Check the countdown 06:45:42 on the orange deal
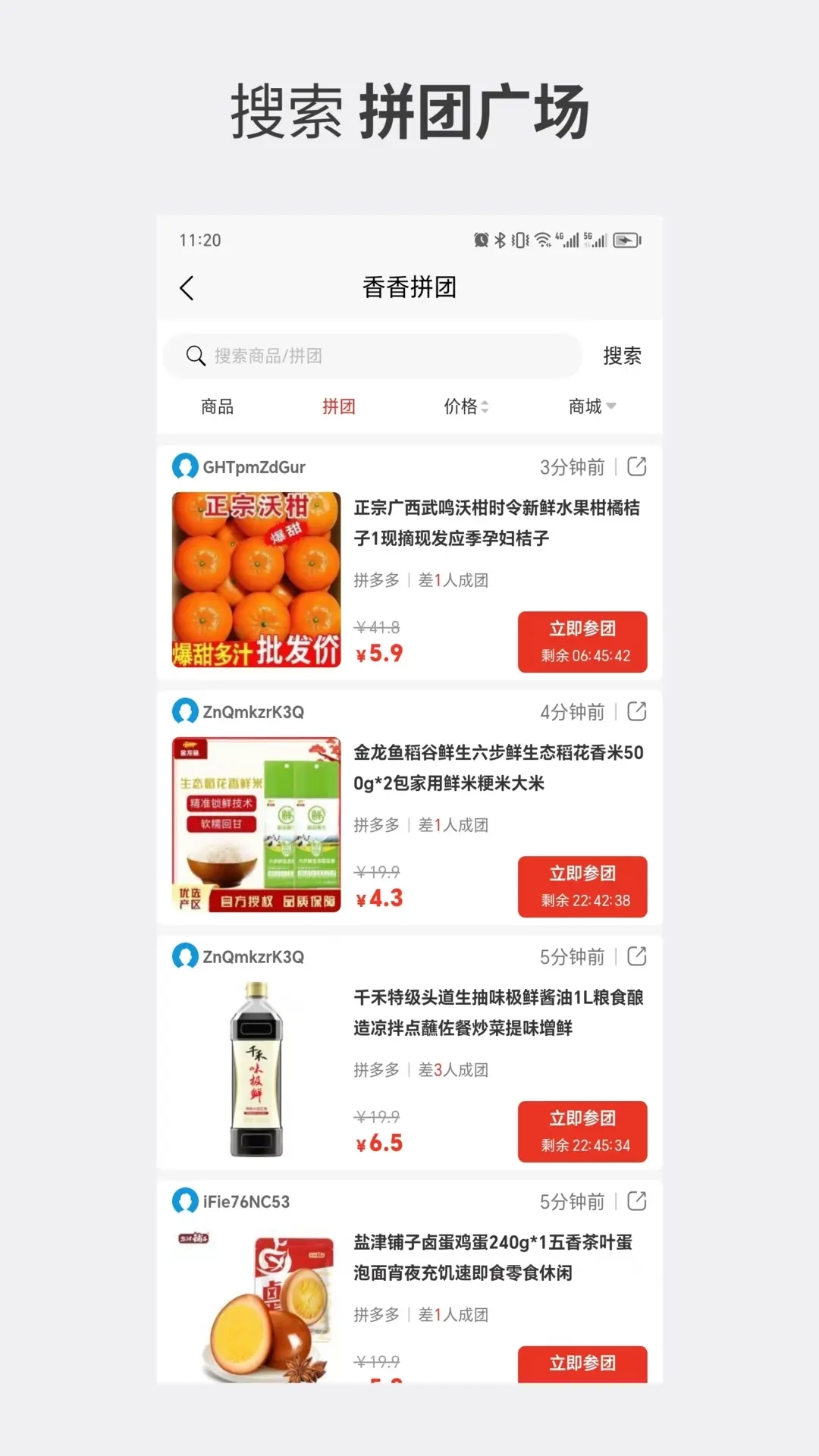This screenshot has width=819, height=1456. click(582, 657)
